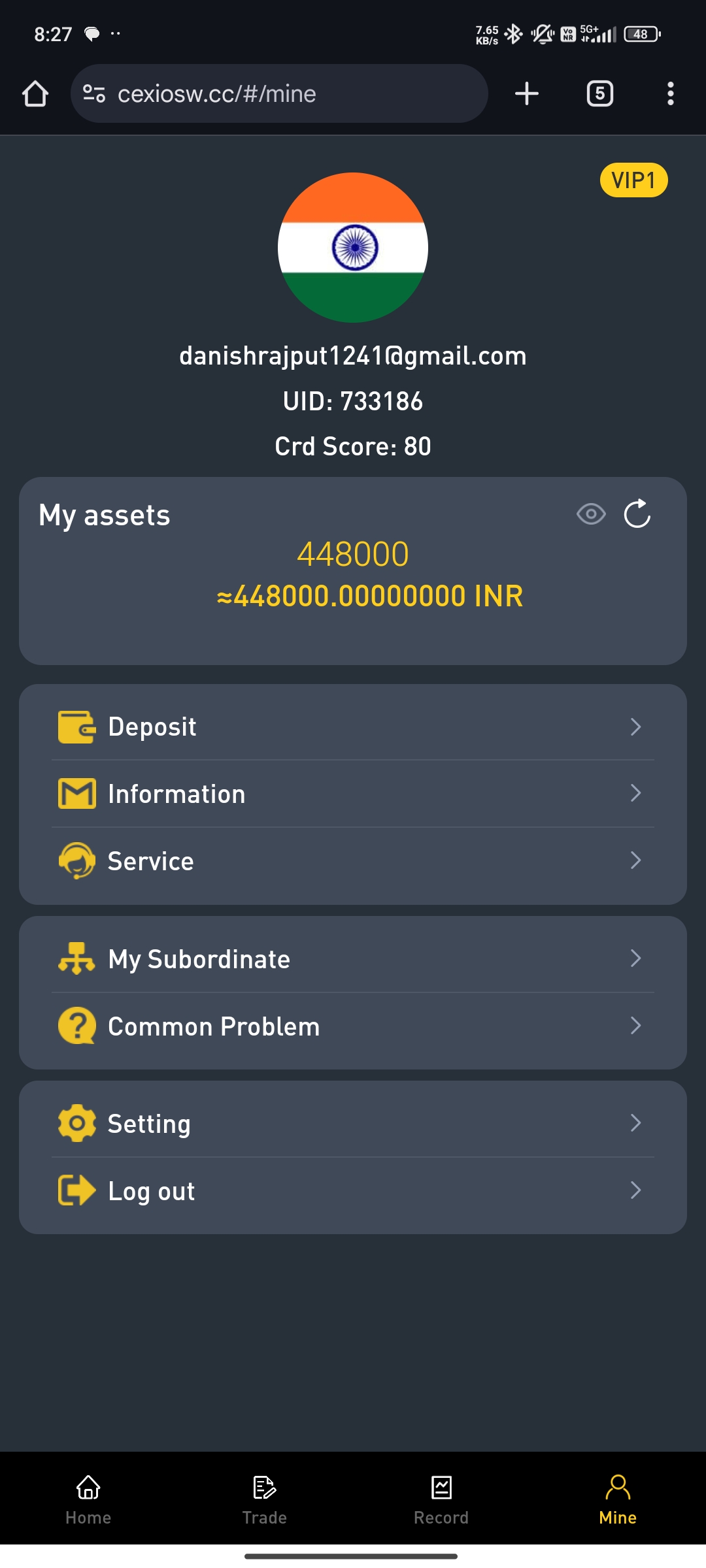
Task: Go to Setting
Action: click(x=353, y=1124)
